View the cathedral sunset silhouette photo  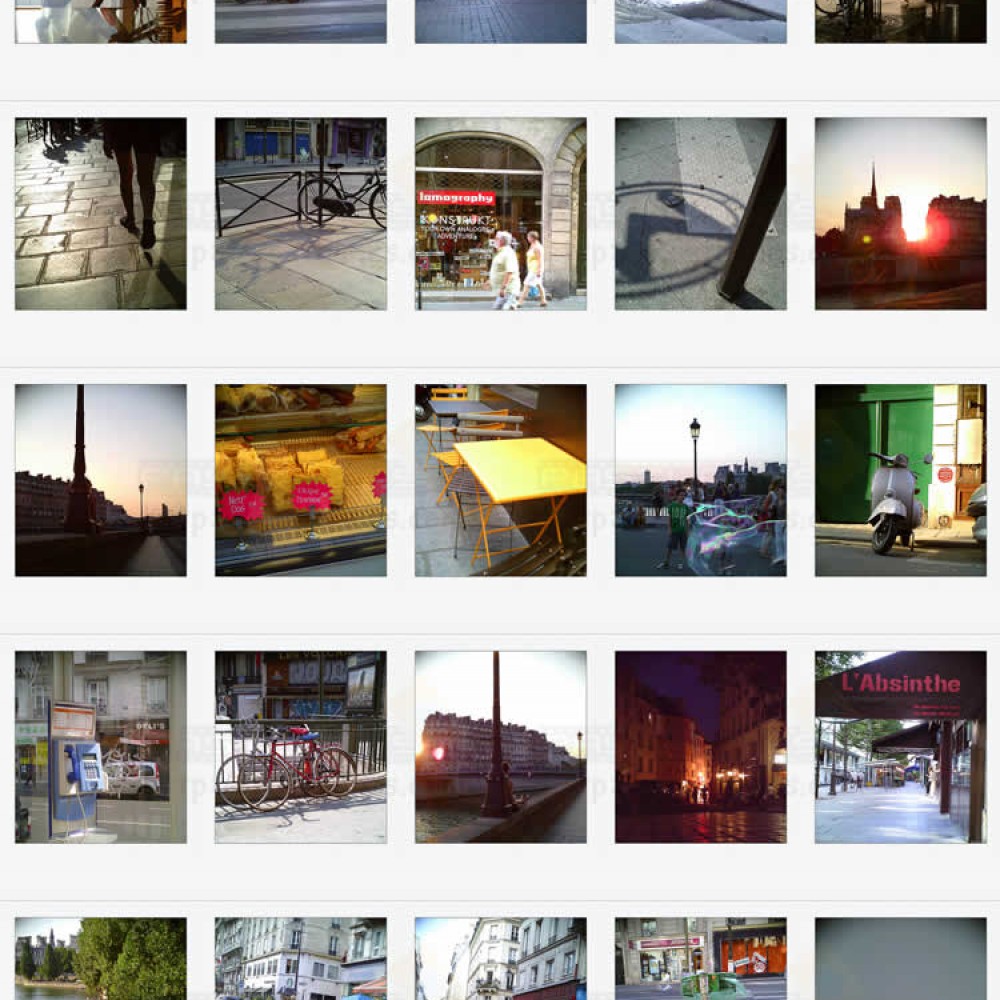point(900,214)
